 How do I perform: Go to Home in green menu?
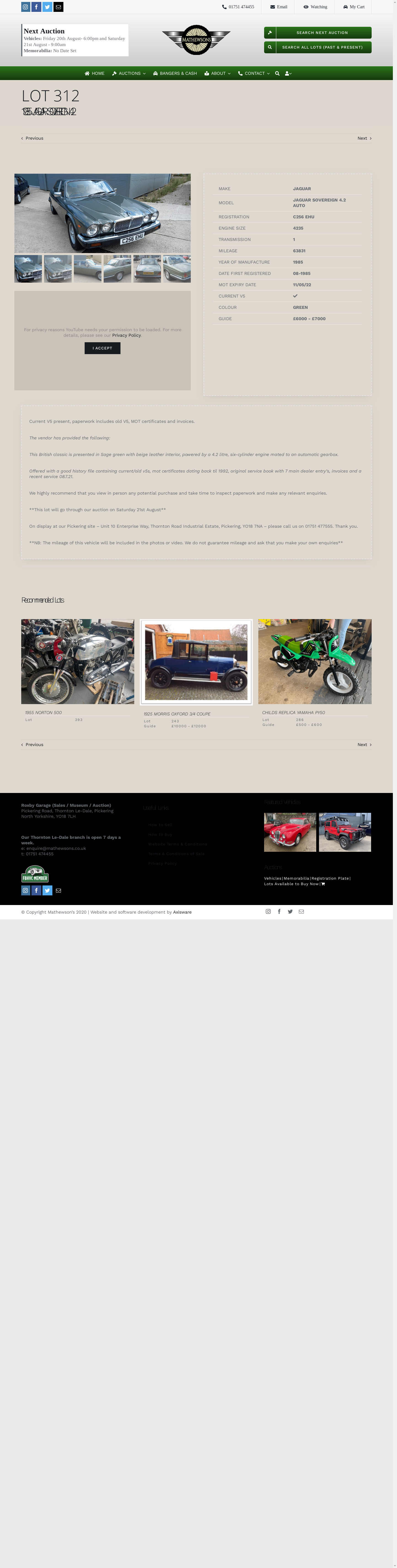pyautogui.click(x=94, y=74)
